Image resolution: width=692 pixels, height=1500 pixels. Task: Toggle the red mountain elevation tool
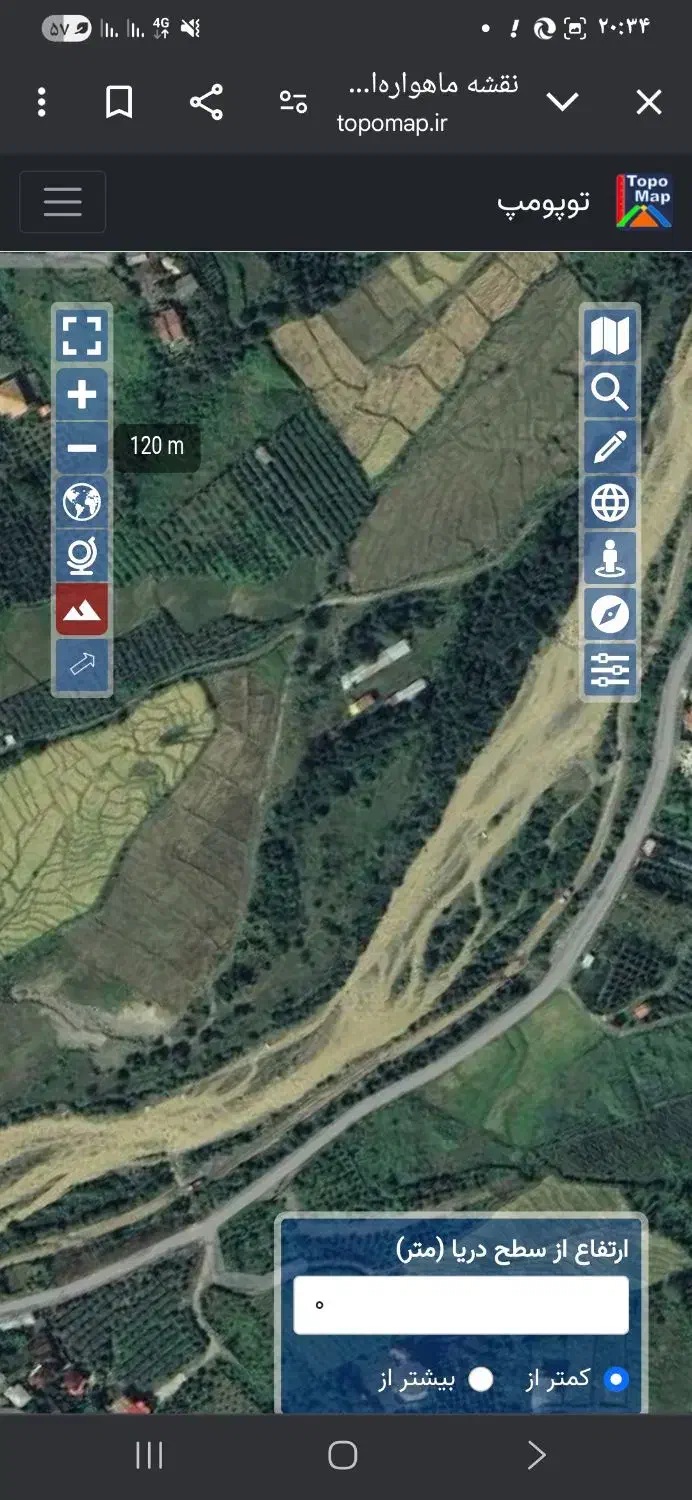coord(82,610)
